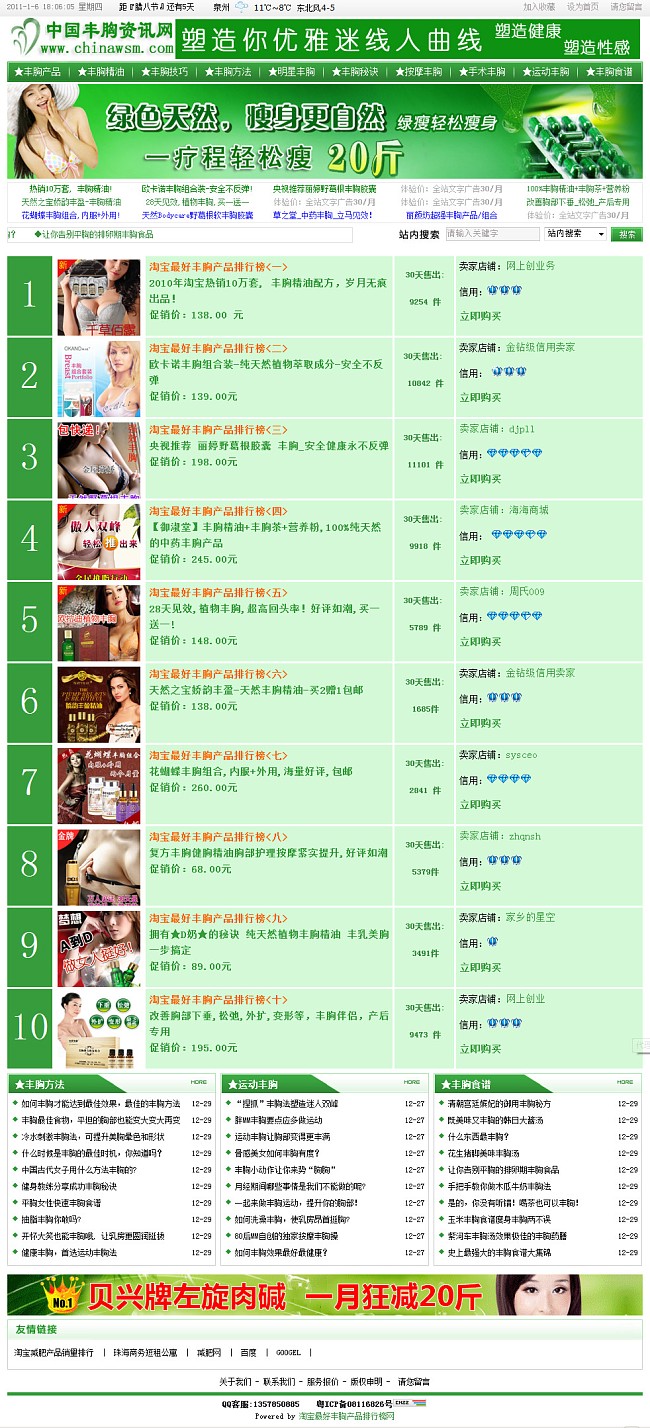The height and width of the screenshot is (1428, 650).
Task: Focus the 站内搜索 keyword input field
Action: pos(491,234)
